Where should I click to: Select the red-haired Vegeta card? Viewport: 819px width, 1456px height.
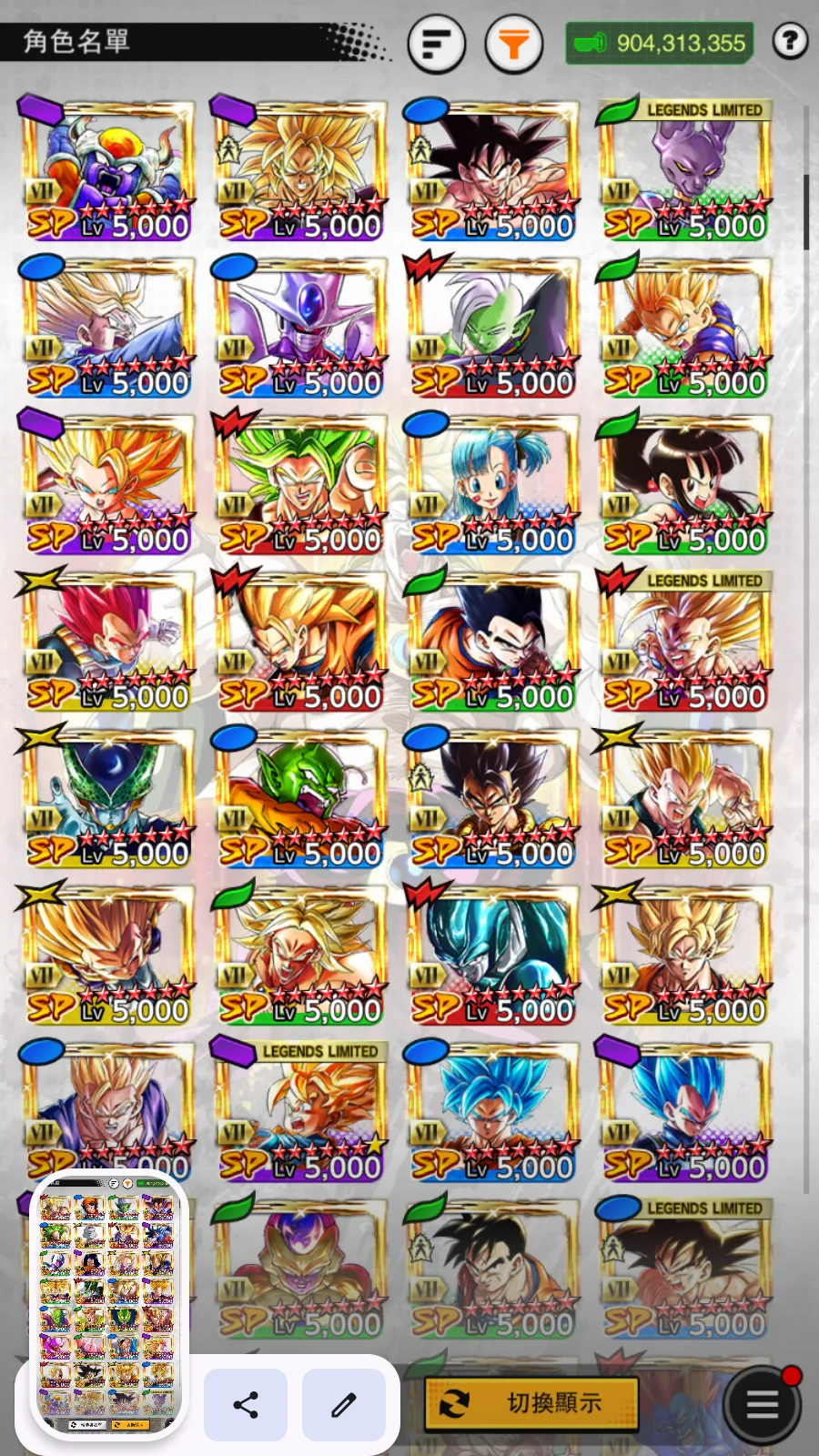106,641
